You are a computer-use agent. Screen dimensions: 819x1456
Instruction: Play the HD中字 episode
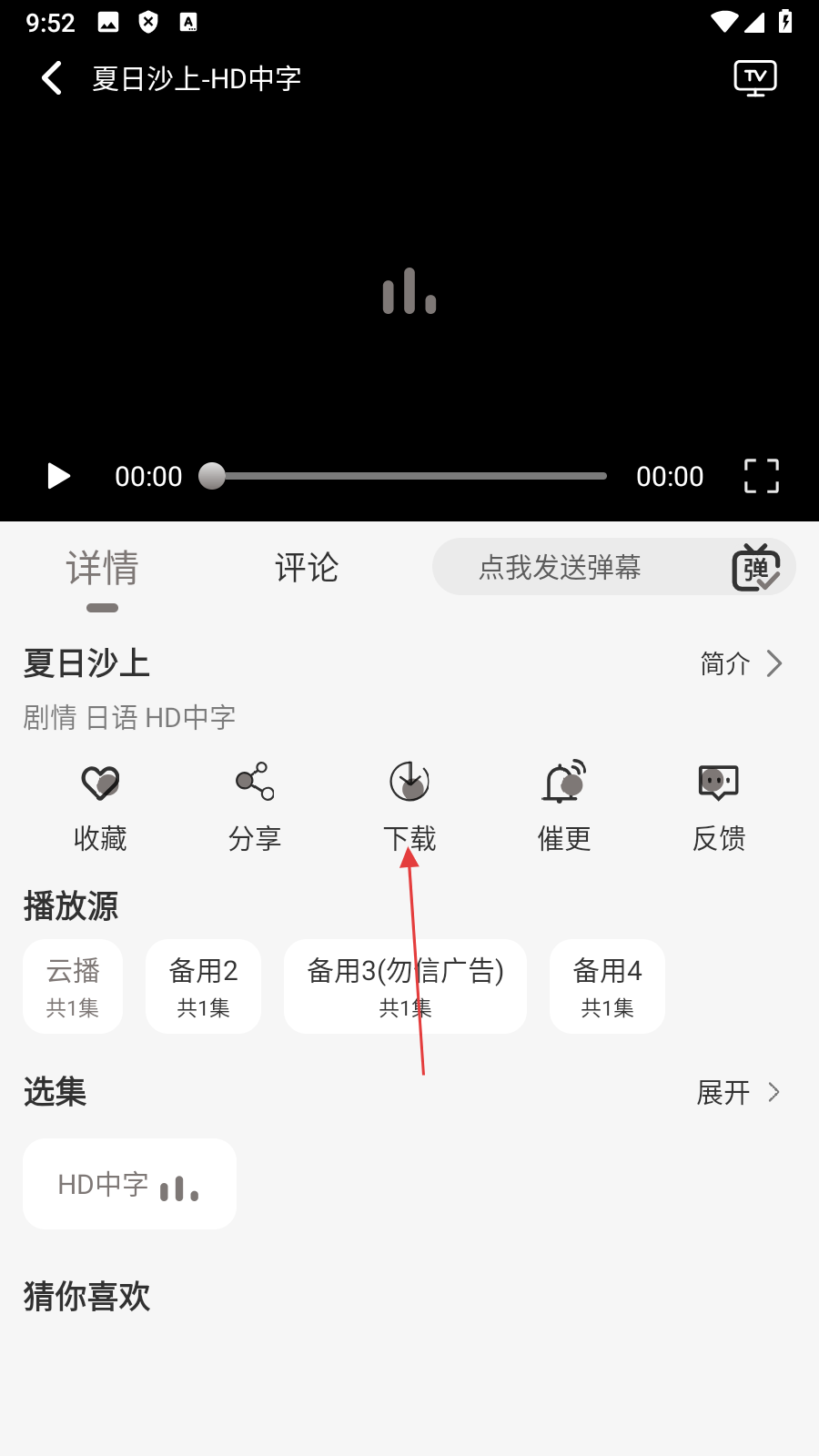(x=129, y=1184)
